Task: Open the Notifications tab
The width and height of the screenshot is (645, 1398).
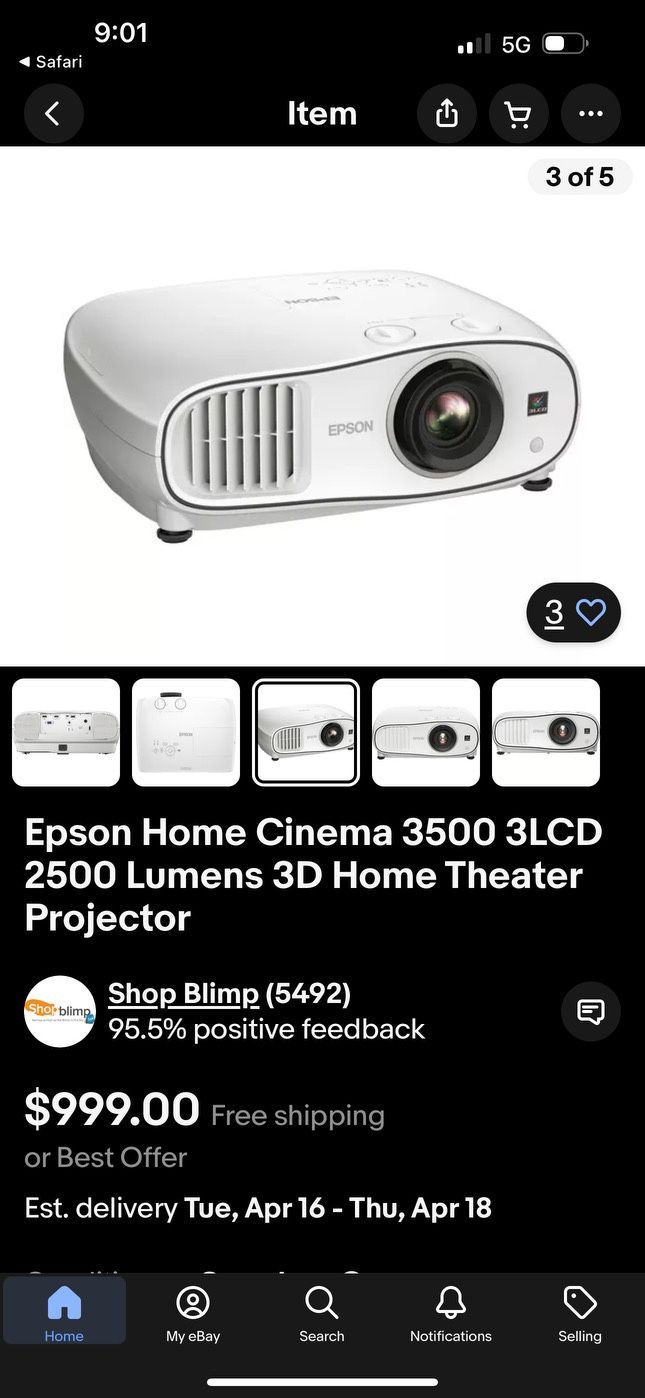Action: click(x=451, y=1312)
